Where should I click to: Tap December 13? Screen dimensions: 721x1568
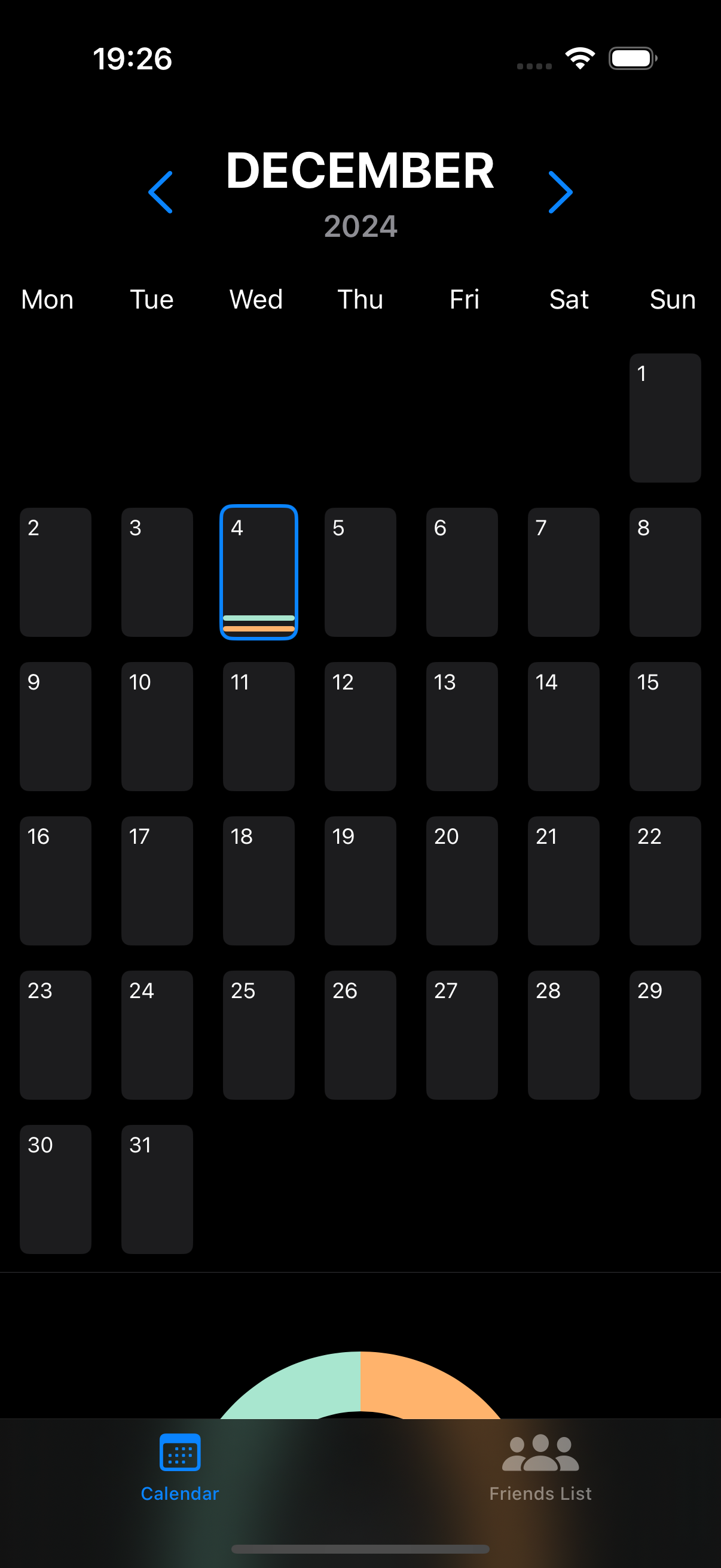(x=462, y=727)
